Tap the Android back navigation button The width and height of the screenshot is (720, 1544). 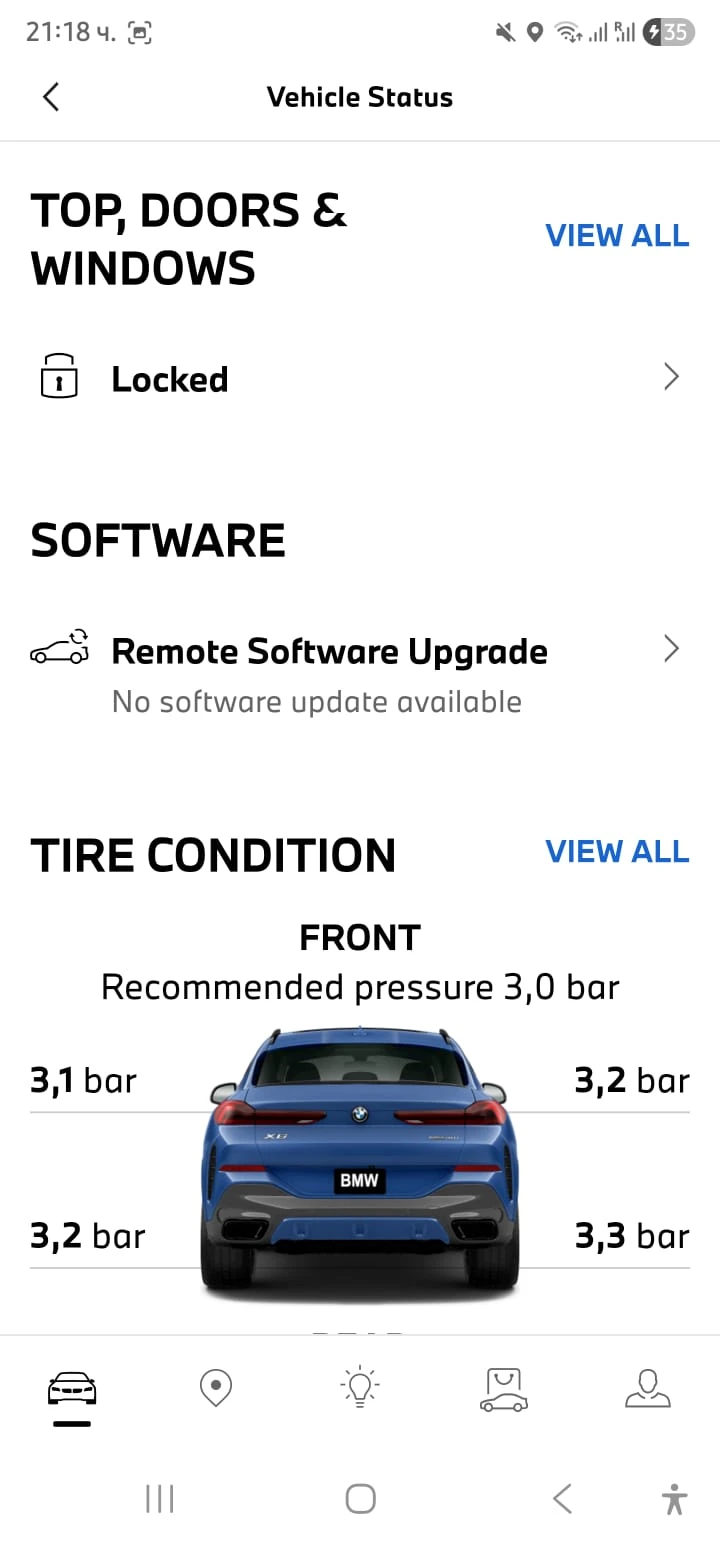pos(561,1498)
